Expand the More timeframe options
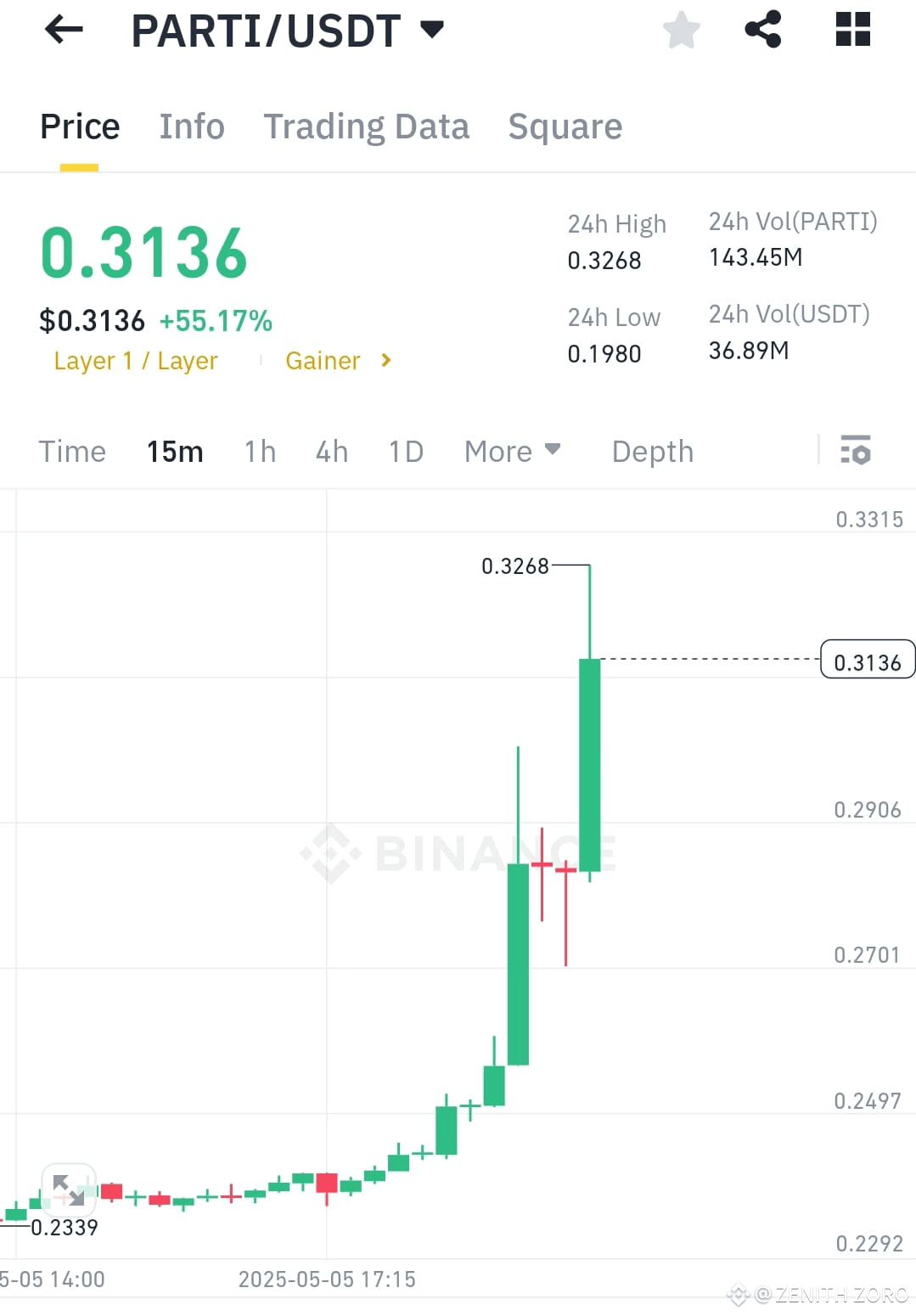 click(511, 451)
